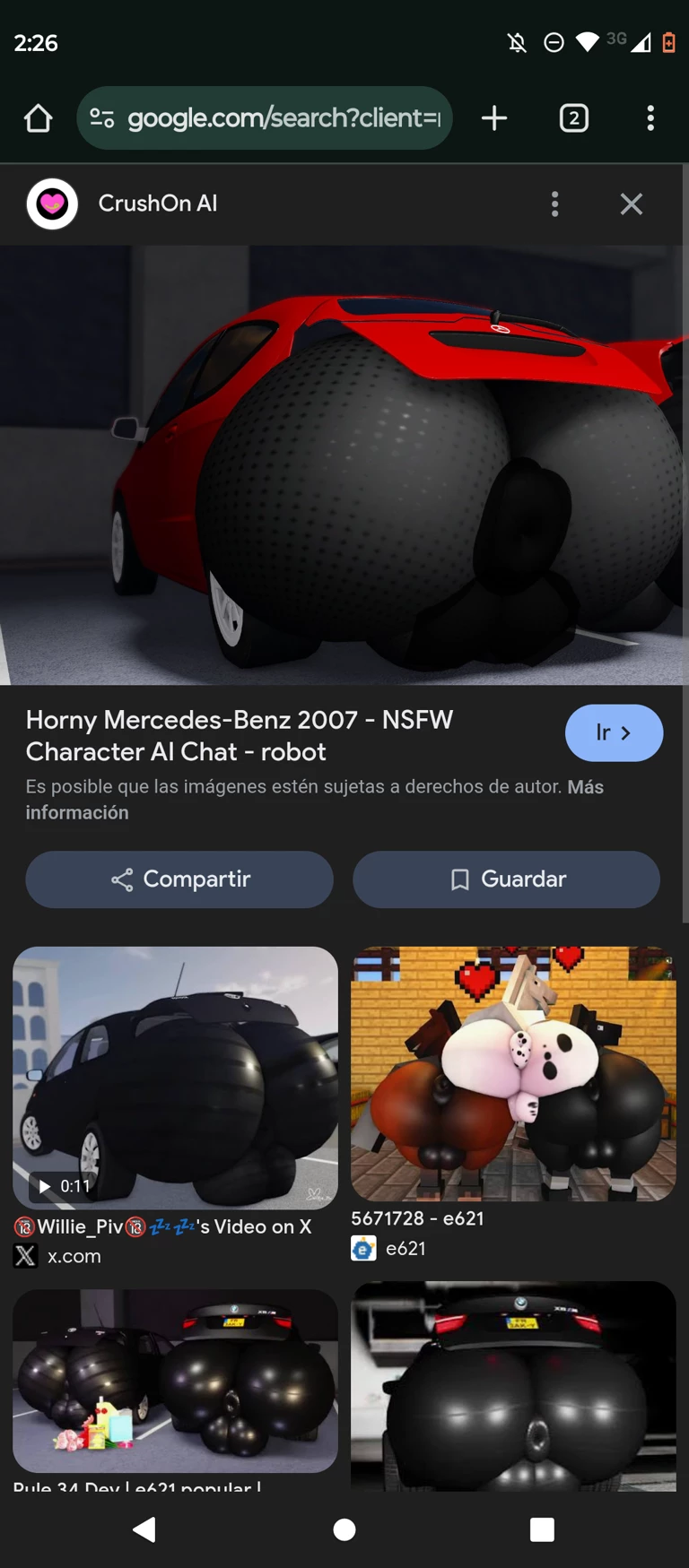Open the Más información link
The height and width of the screenshot is (1568, 689).
click(76, 812)
